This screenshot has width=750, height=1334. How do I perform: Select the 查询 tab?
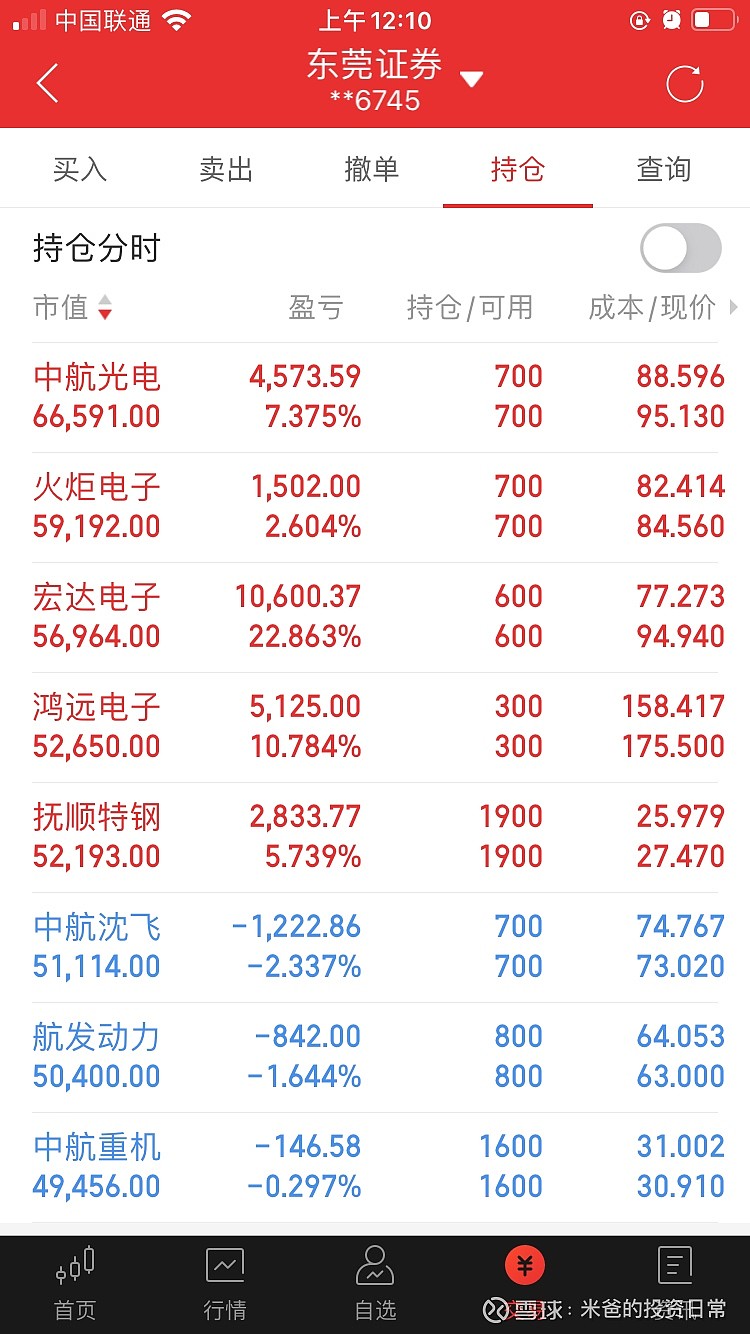pos(664,170)
